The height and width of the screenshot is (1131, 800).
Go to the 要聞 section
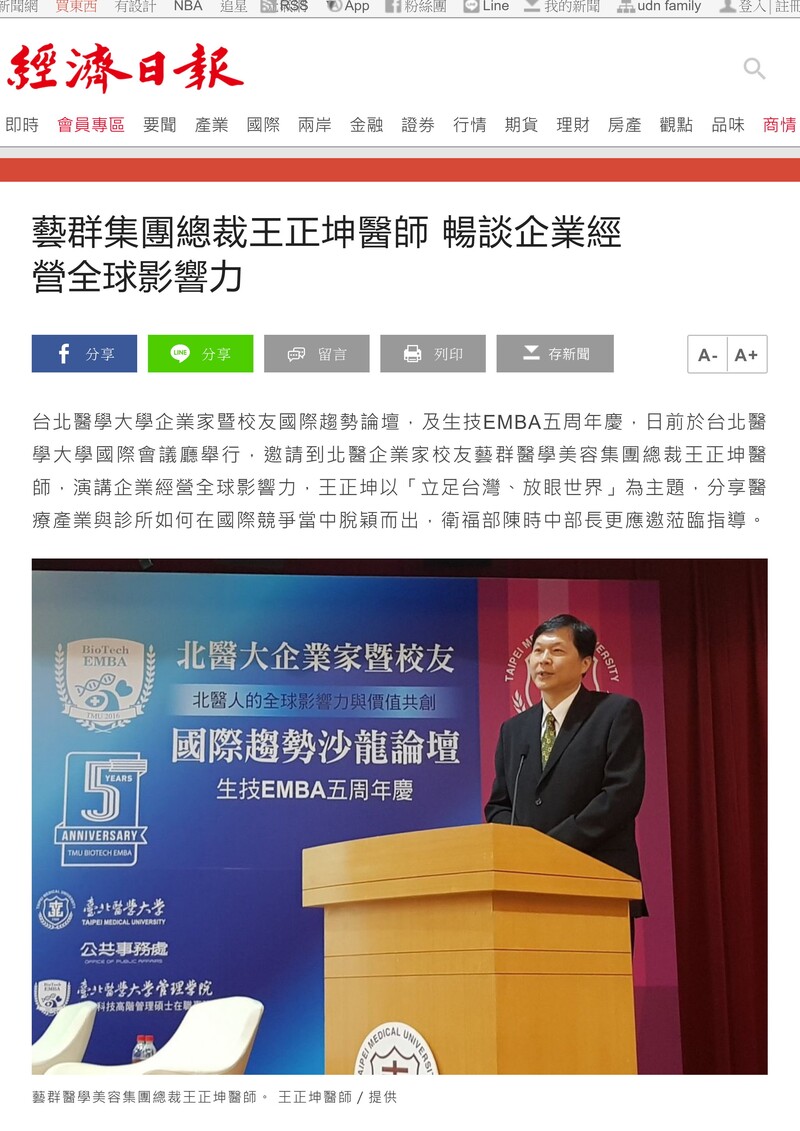[x=160, y=125]
